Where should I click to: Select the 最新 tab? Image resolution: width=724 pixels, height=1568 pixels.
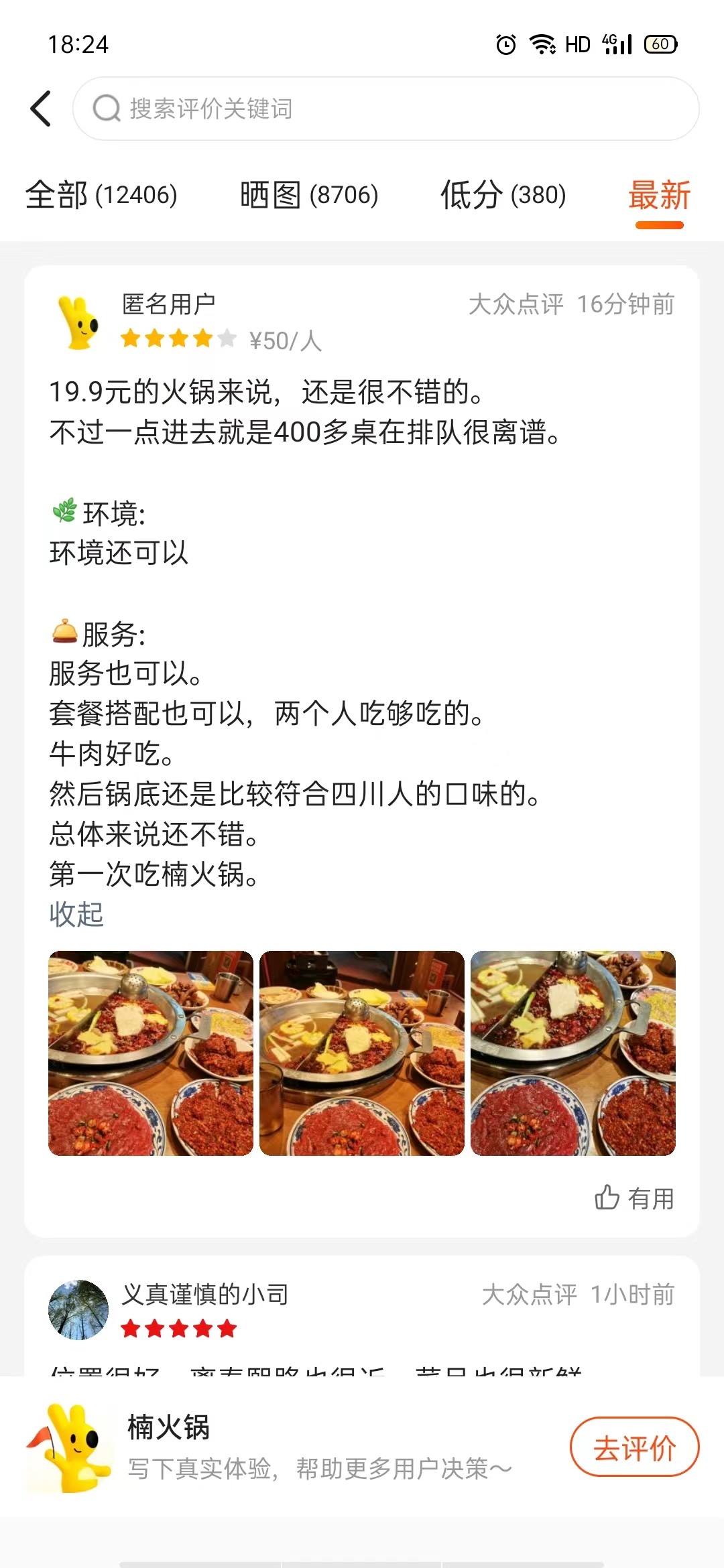coord(659,195)
